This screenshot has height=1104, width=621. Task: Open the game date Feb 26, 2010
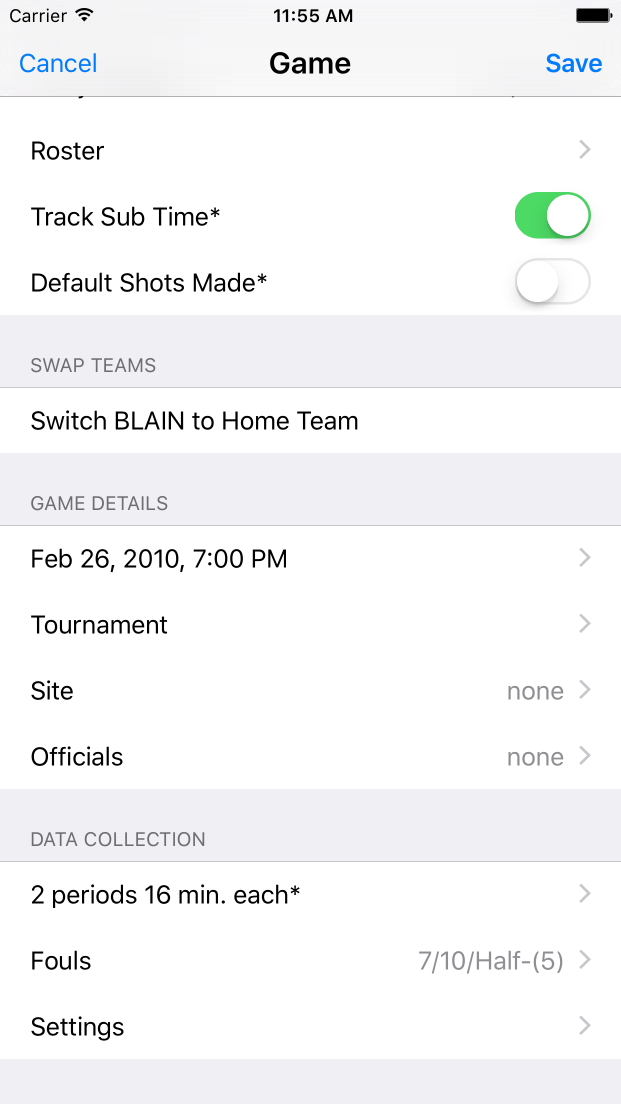(310, 559)
